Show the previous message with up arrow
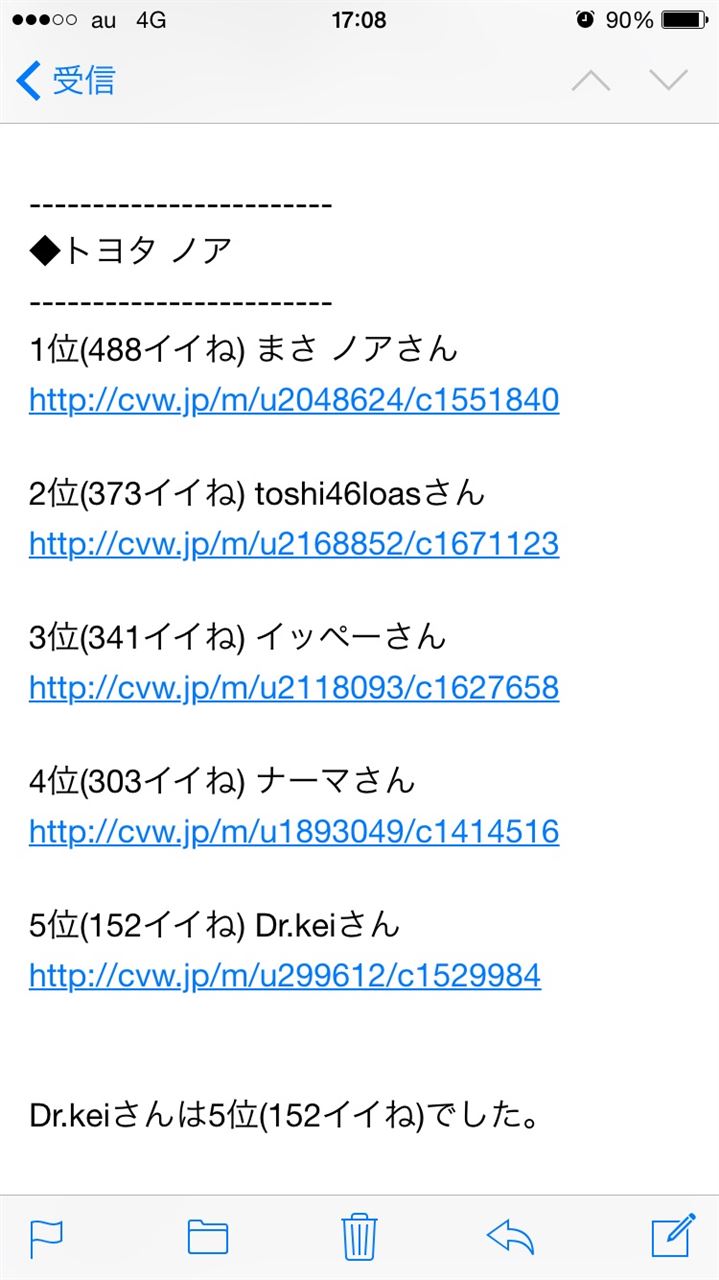 [591, 81]
